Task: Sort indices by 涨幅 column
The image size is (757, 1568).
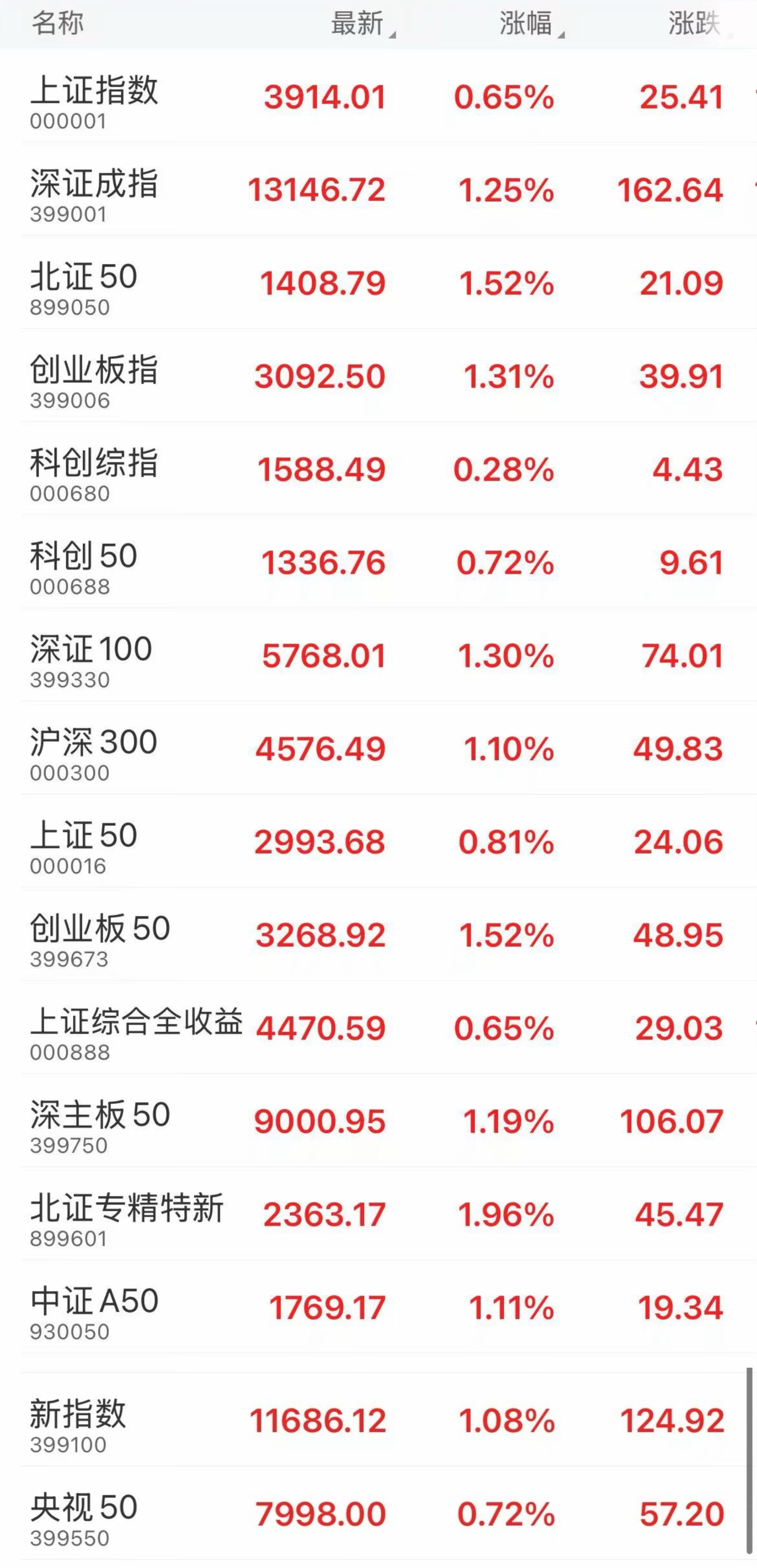Action: [527, 25]
